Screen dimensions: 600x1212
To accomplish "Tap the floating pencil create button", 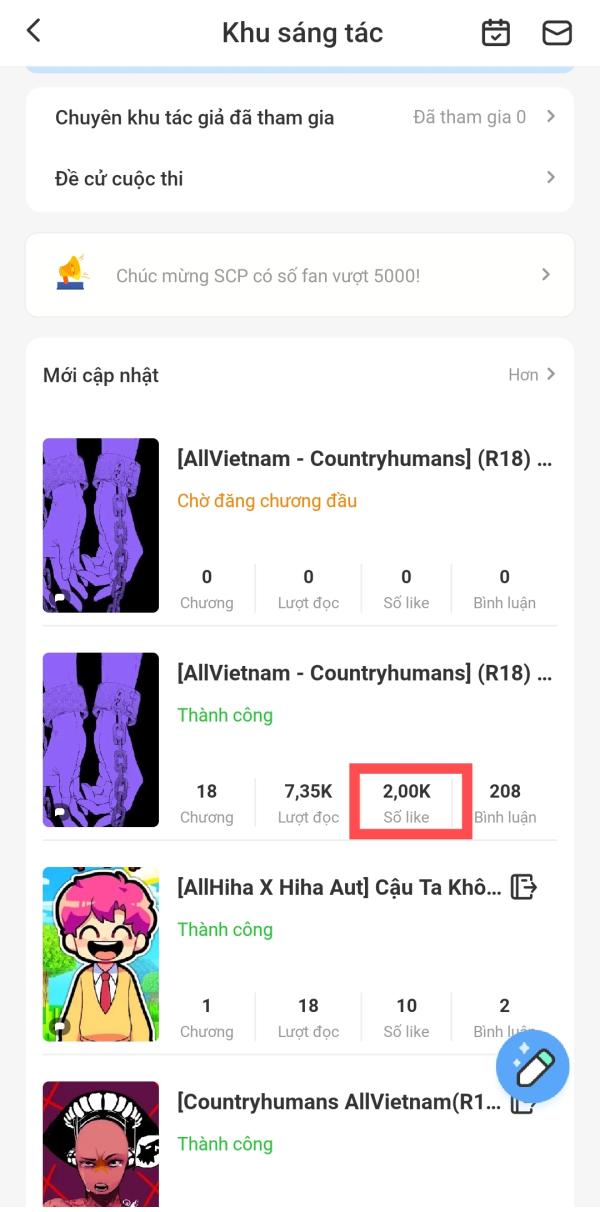I will coord(533,1066).
